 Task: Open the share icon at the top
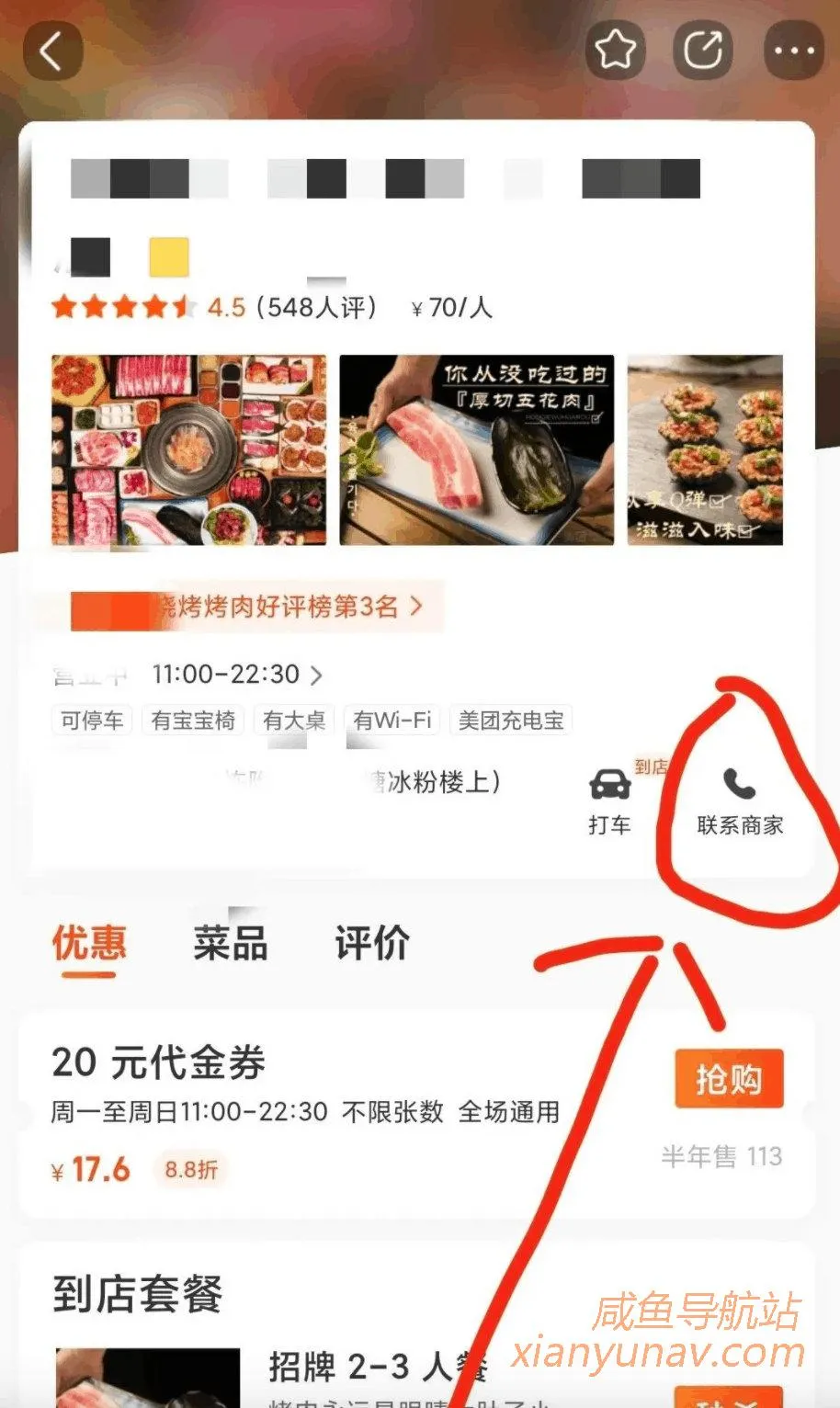tap(702, 51)
